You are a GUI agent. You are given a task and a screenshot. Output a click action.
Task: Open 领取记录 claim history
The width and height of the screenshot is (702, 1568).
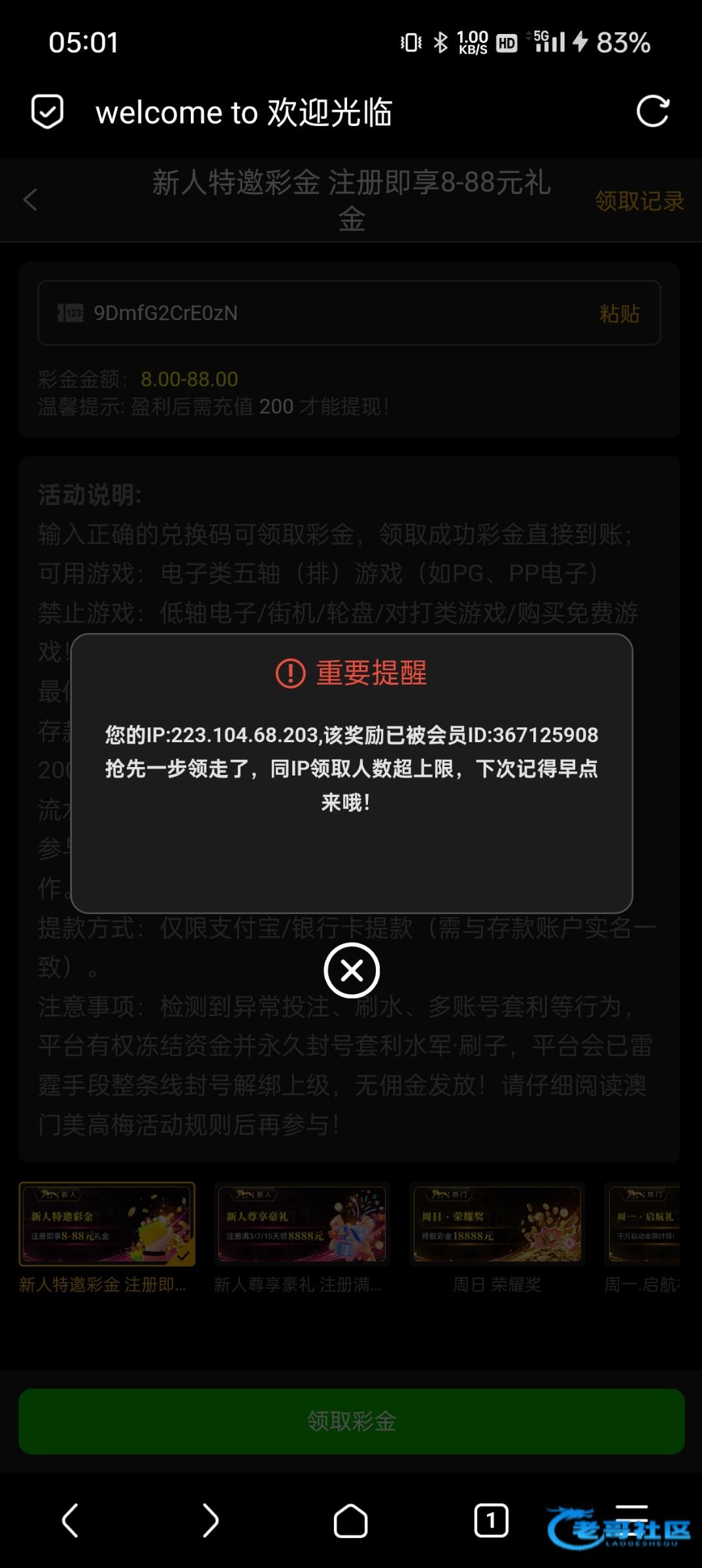point(639,201)
